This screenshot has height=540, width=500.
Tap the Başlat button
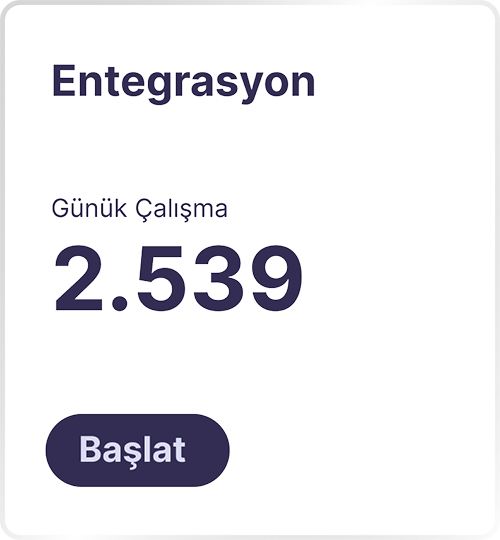coord(137,450)
